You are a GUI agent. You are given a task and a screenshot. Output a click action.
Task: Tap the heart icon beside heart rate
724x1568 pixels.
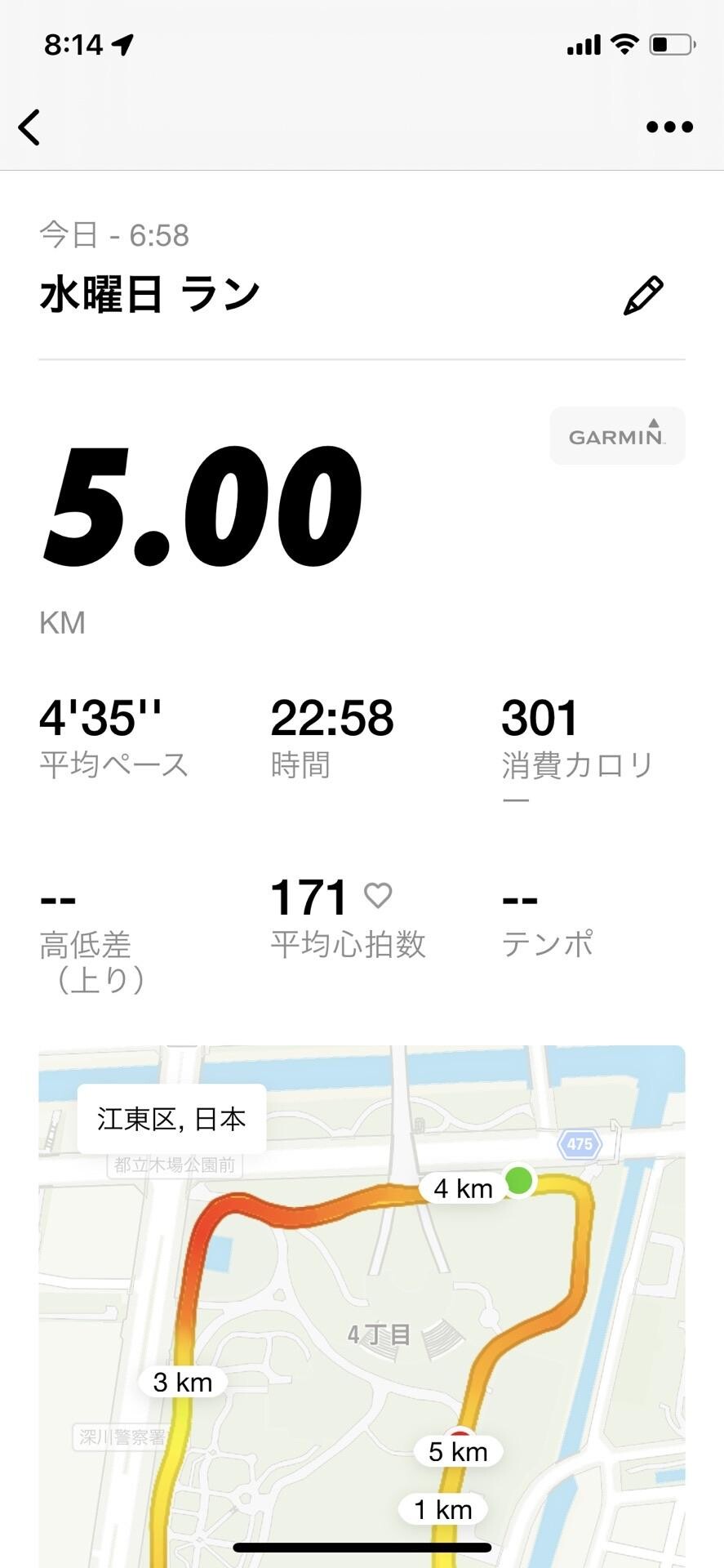(376, 895)
